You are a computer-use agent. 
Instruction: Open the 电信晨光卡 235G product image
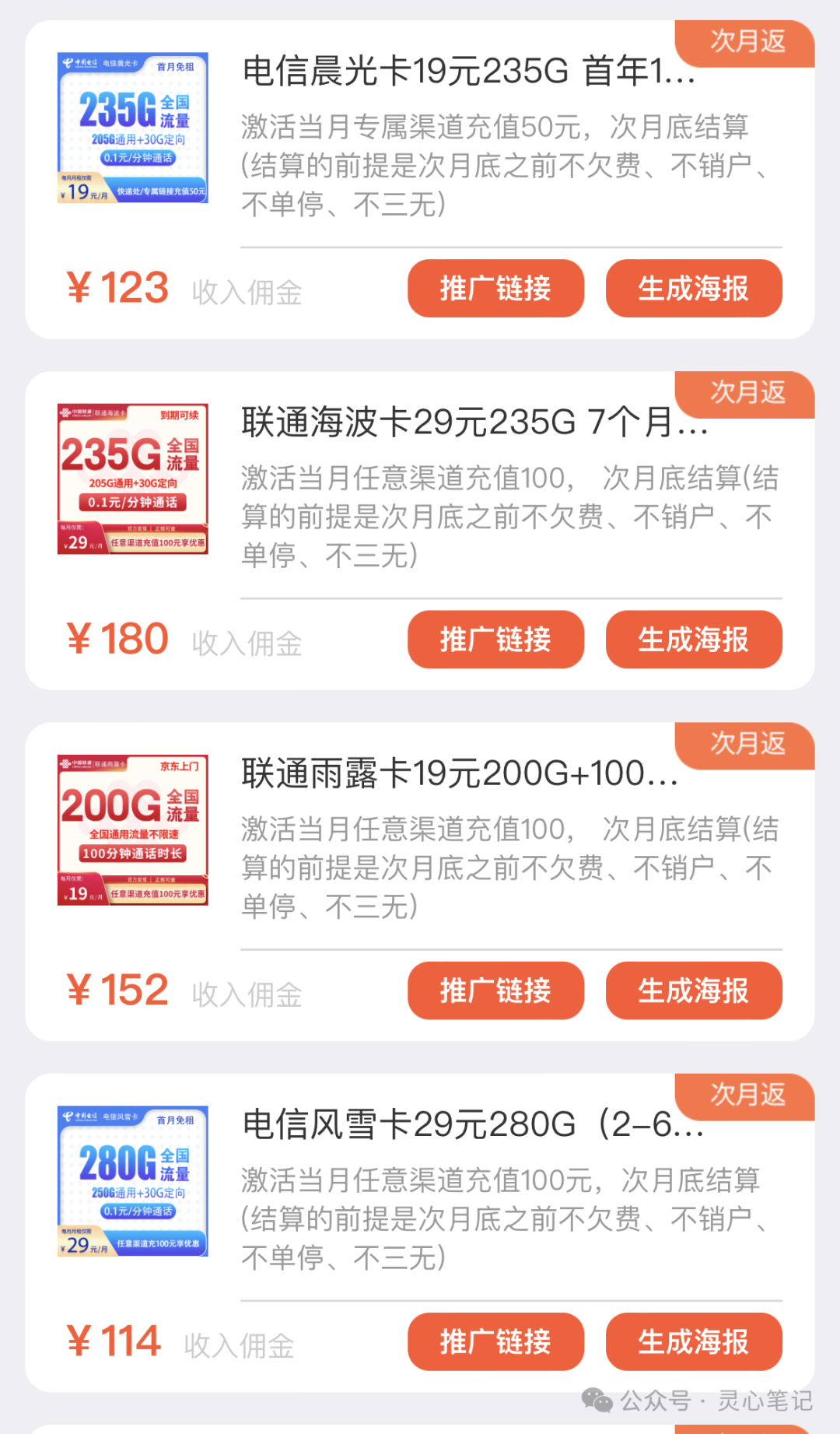coord(132,128)
